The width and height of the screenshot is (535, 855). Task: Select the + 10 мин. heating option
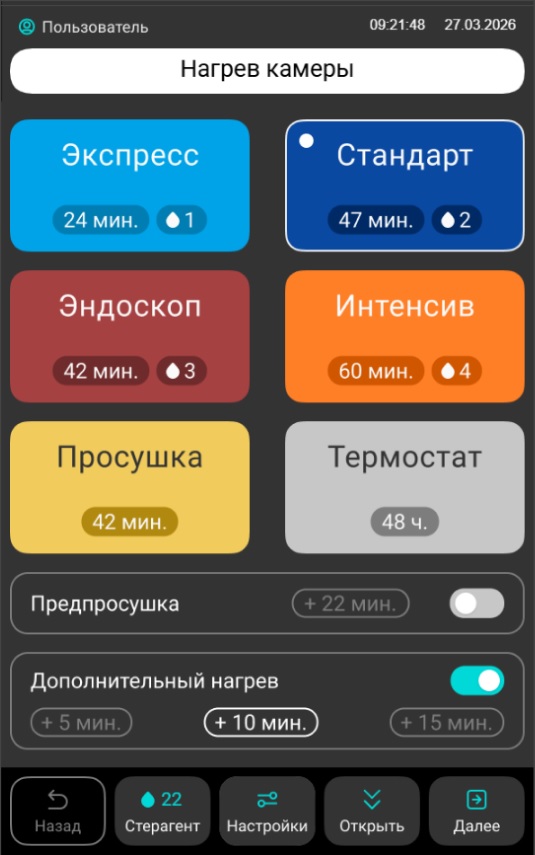point(261,722)
